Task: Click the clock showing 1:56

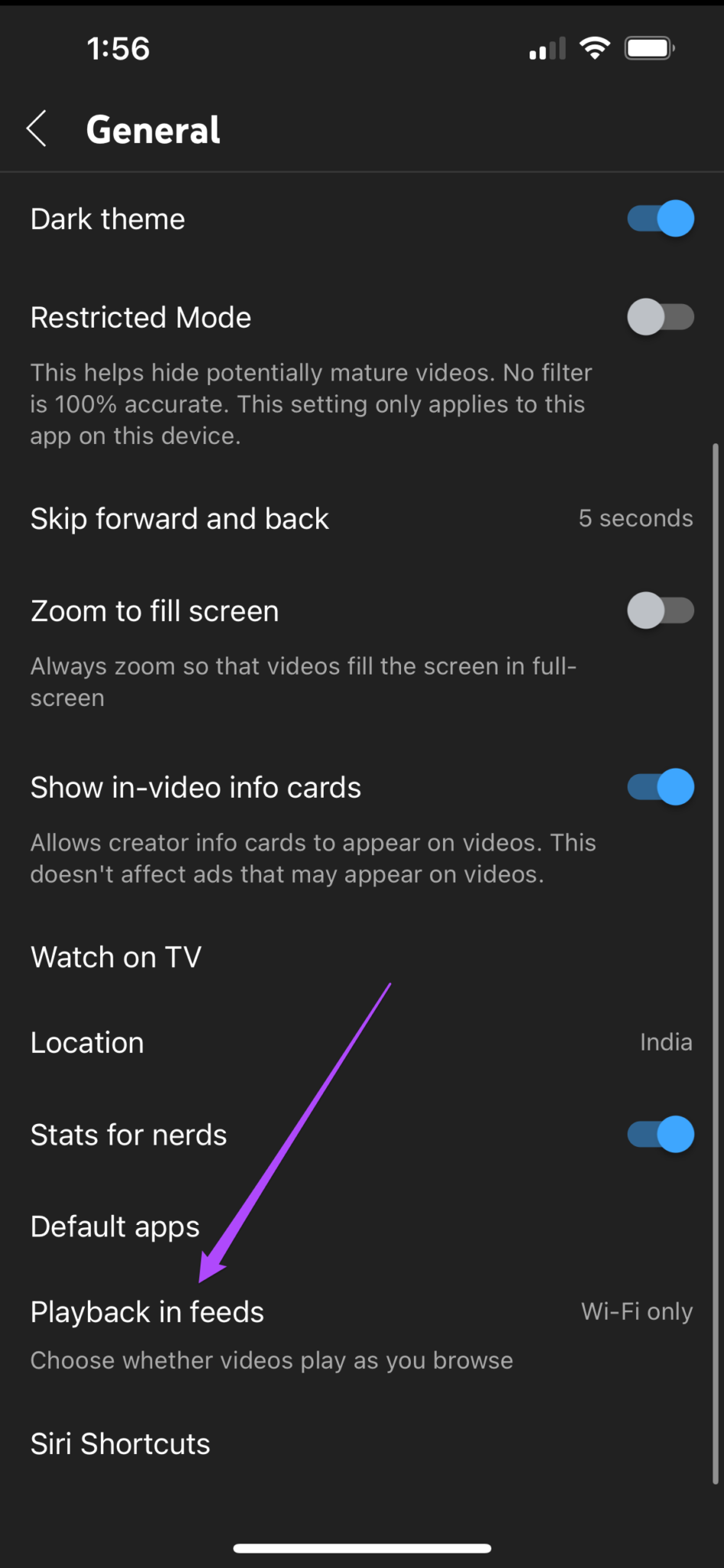Action: [119, 47]
